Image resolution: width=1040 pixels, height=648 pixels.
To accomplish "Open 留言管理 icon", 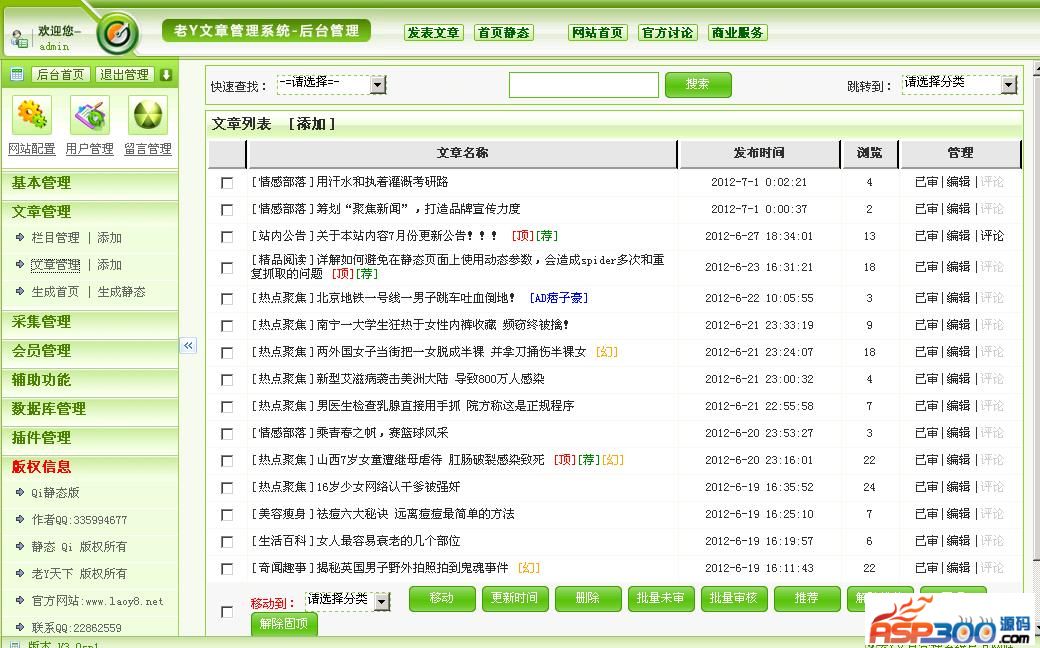I will pos(148,116).
